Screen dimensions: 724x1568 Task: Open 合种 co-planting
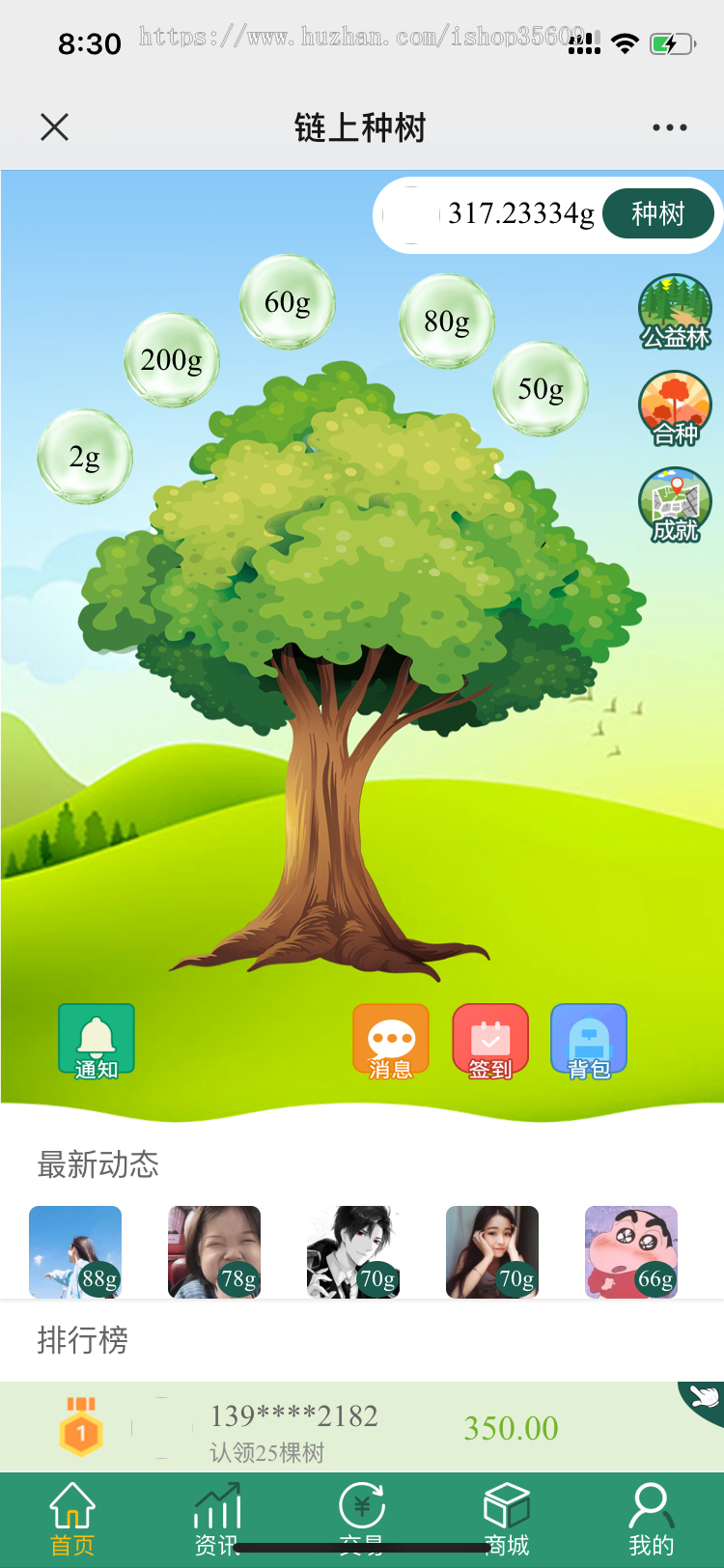click(x=675, y=408)
